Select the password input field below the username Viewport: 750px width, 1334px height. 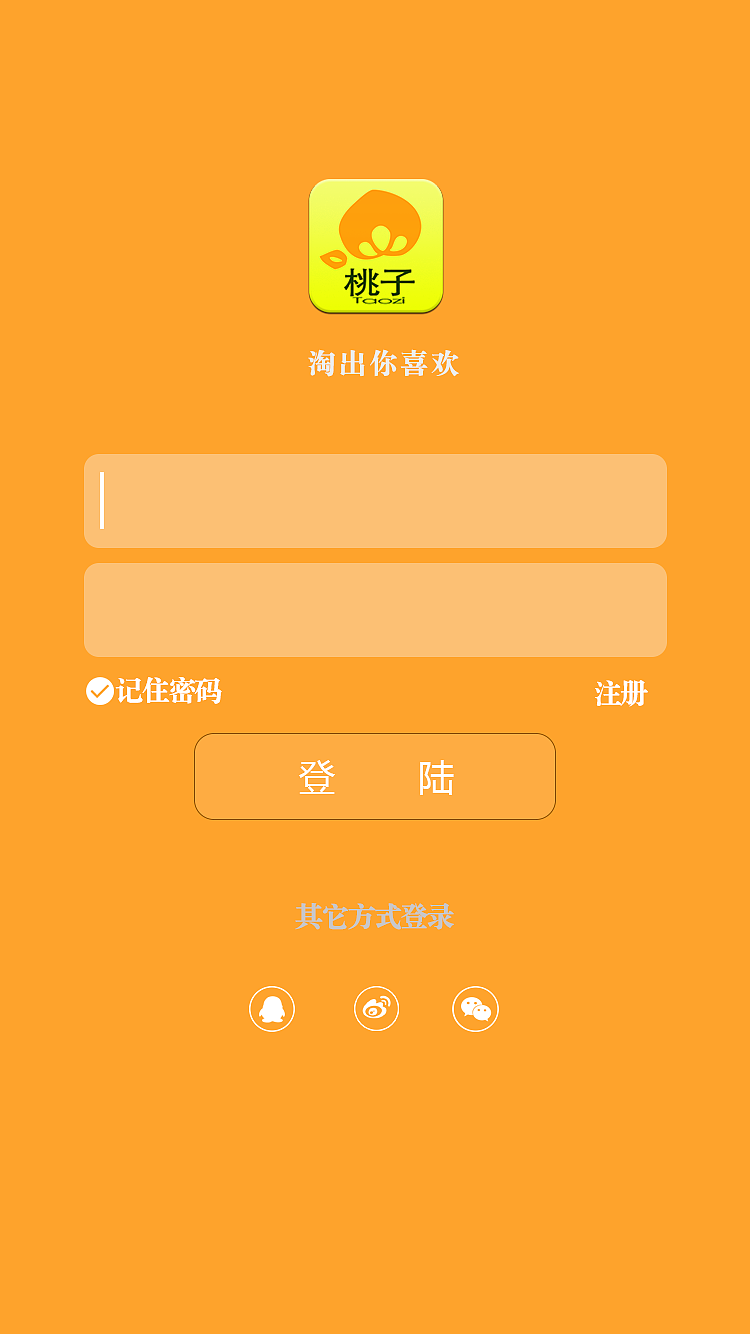coord(375,610)
